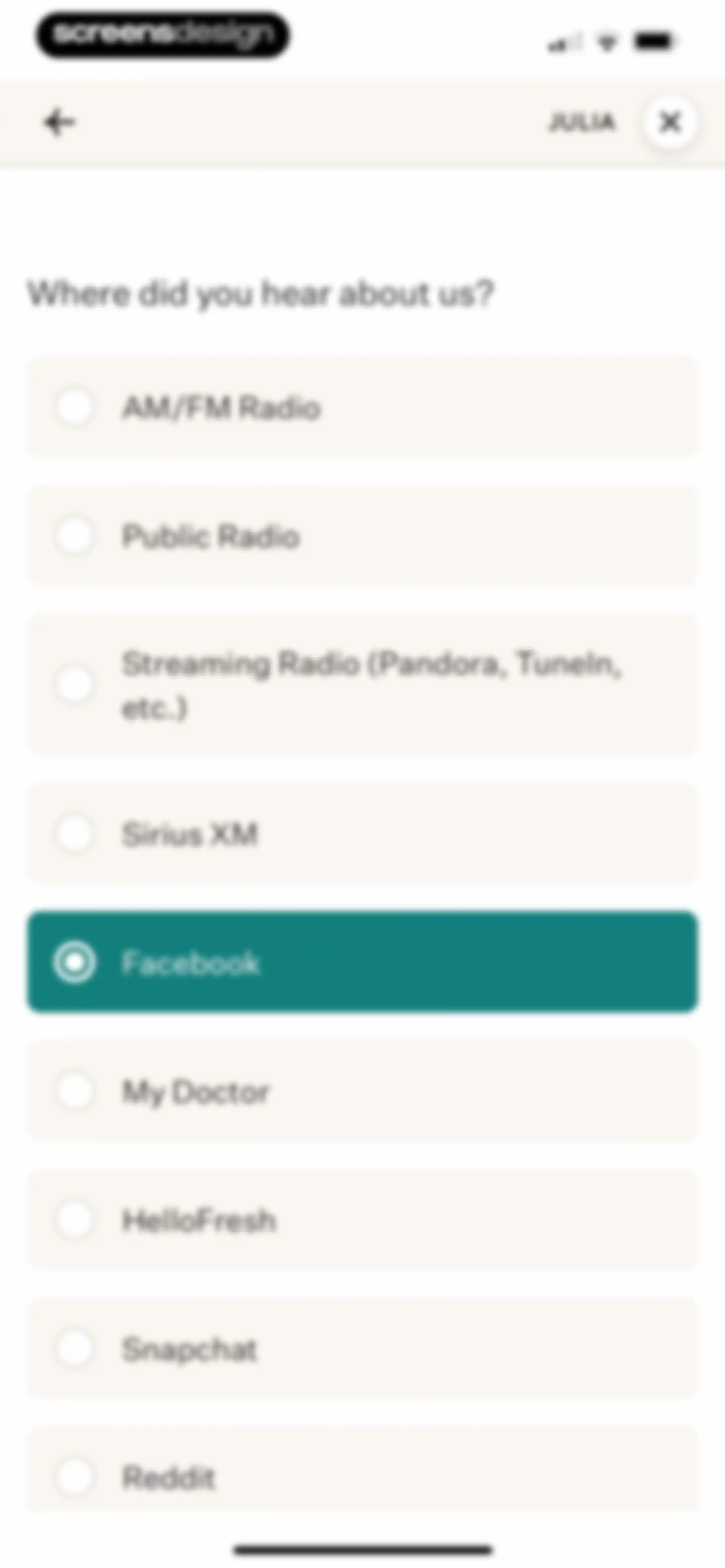Select the AM/FM Radio option
The width and height of the screenshot is (725, 1568).
pyautogui.click(x=362, y=407)
